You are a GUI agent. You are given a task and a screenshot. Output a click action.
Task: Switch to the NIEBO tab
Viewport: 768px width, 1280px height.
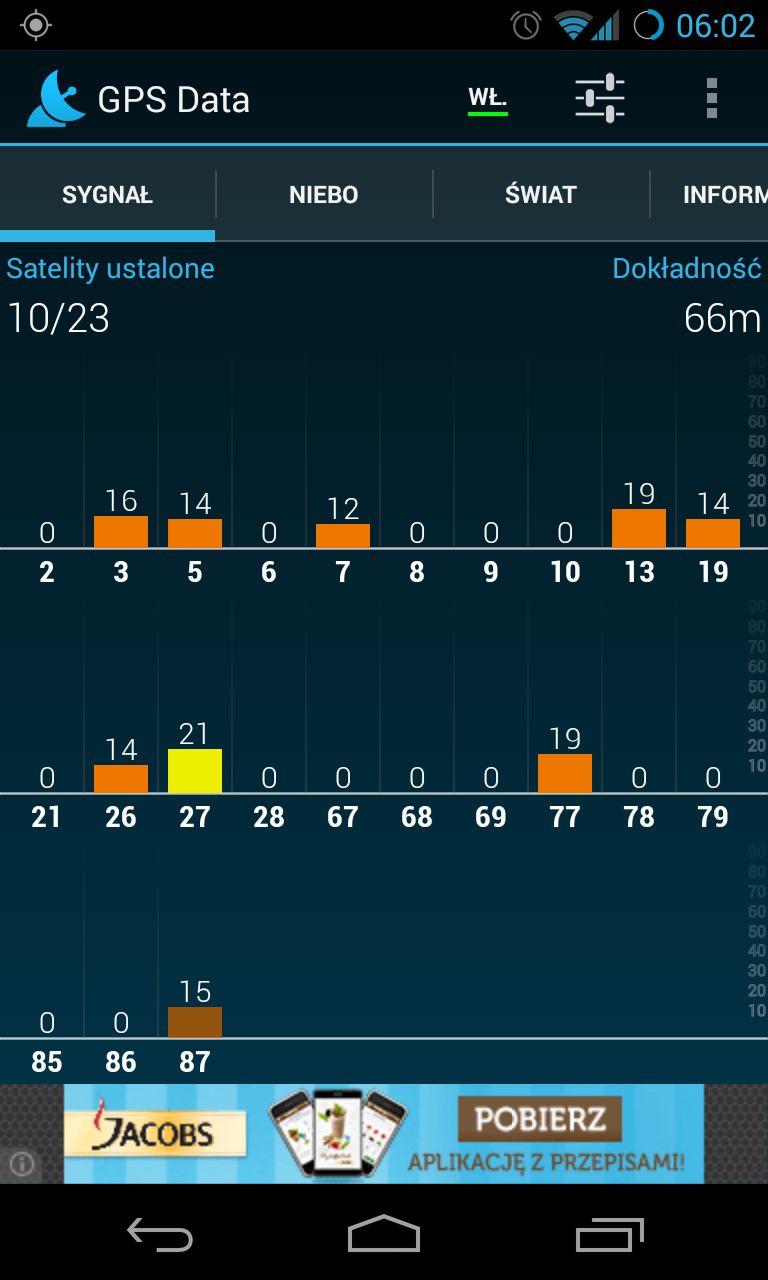[324, 195]
